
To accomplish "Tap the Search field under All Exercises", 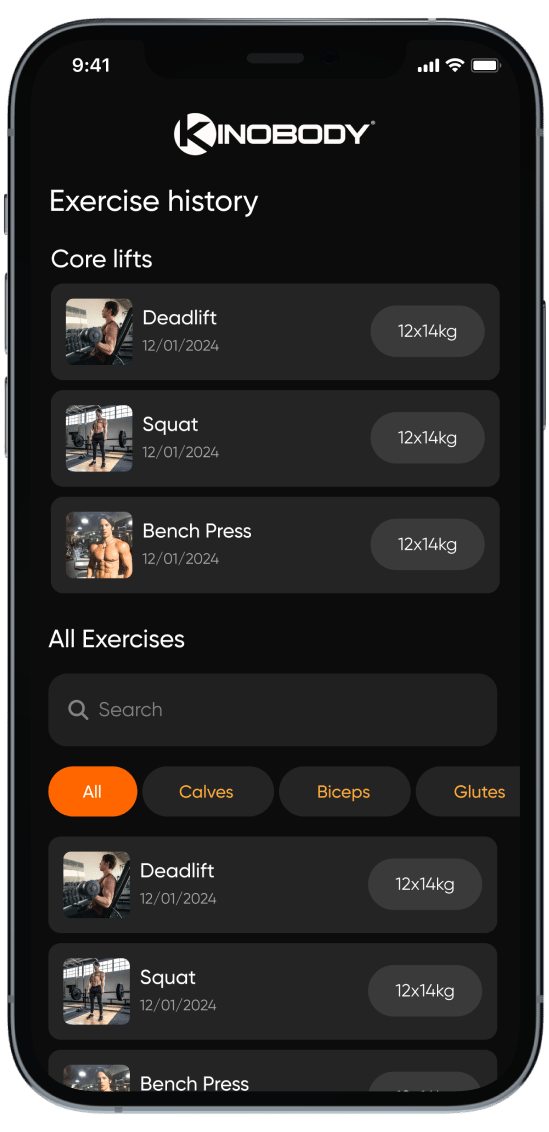I will click(x=272, y=710).
